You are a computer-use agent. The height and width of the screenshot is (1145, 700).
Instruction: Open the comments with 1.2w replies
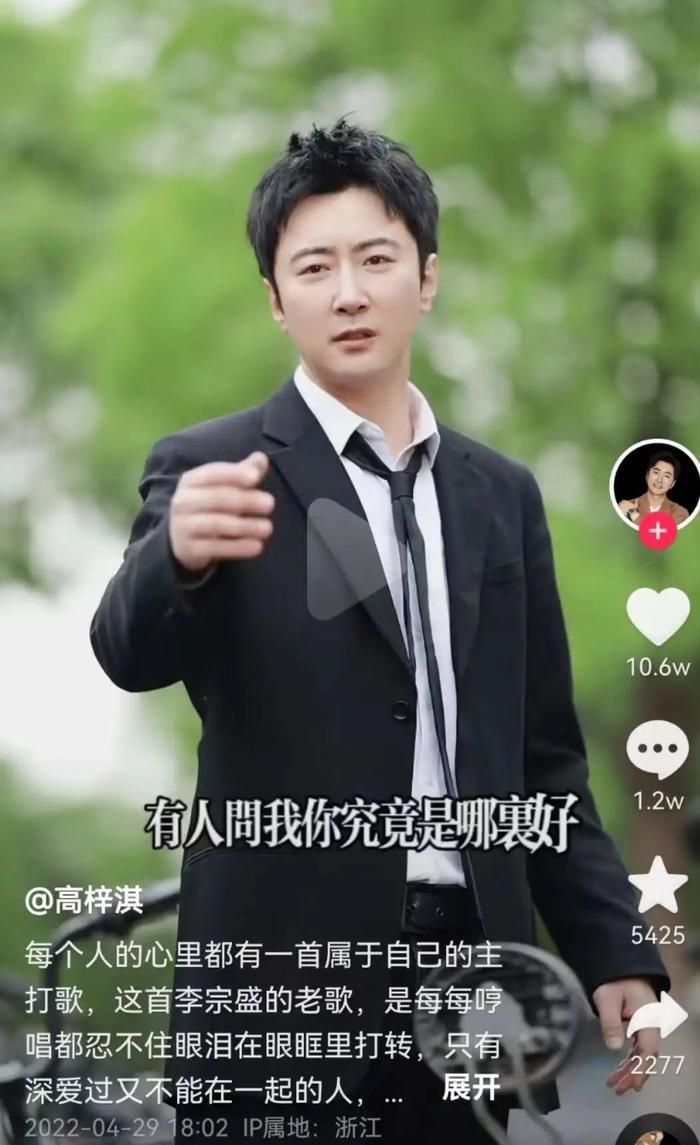[x=657, y=750]
